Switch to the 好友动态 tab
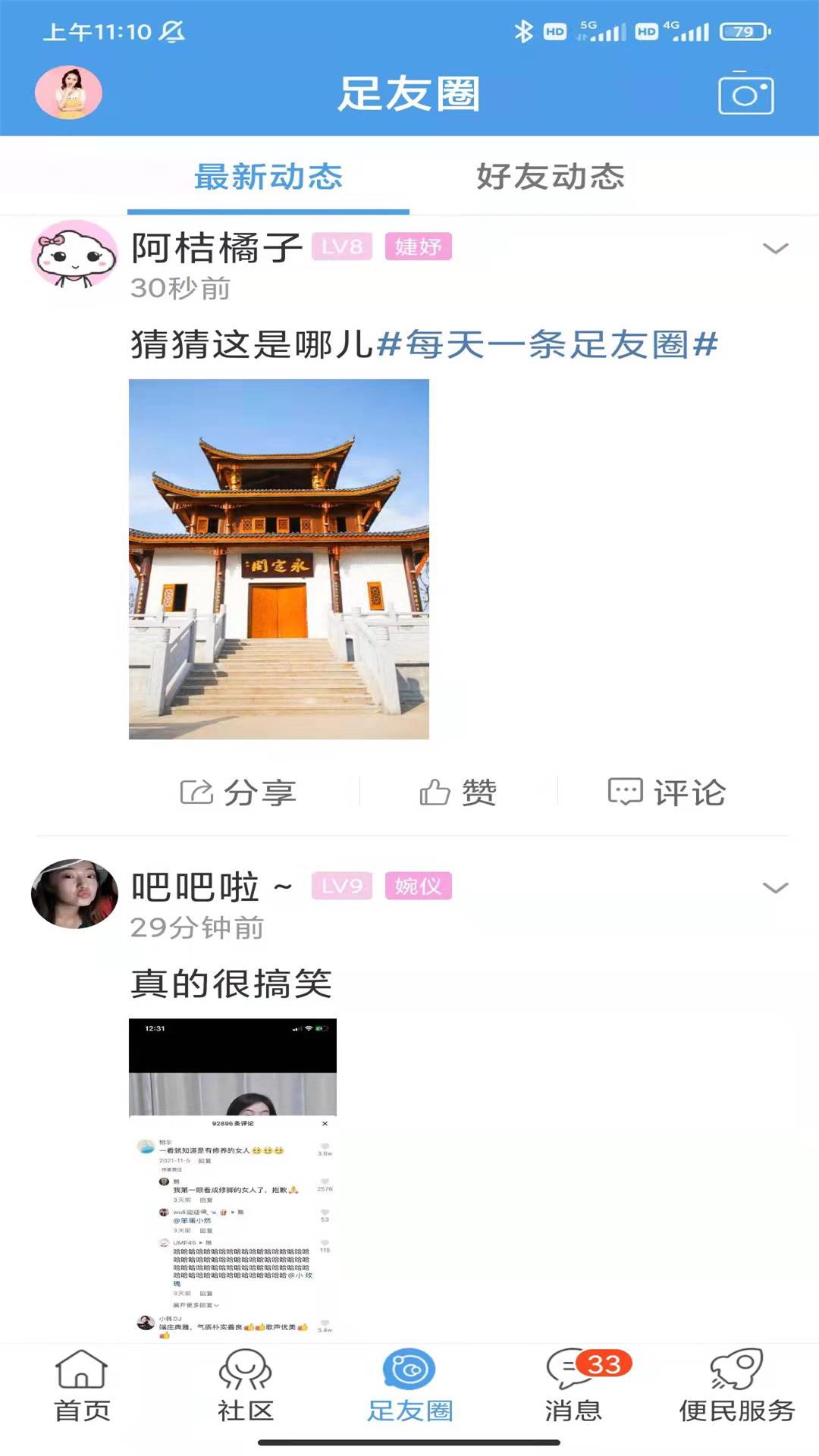 coord(551,177)
